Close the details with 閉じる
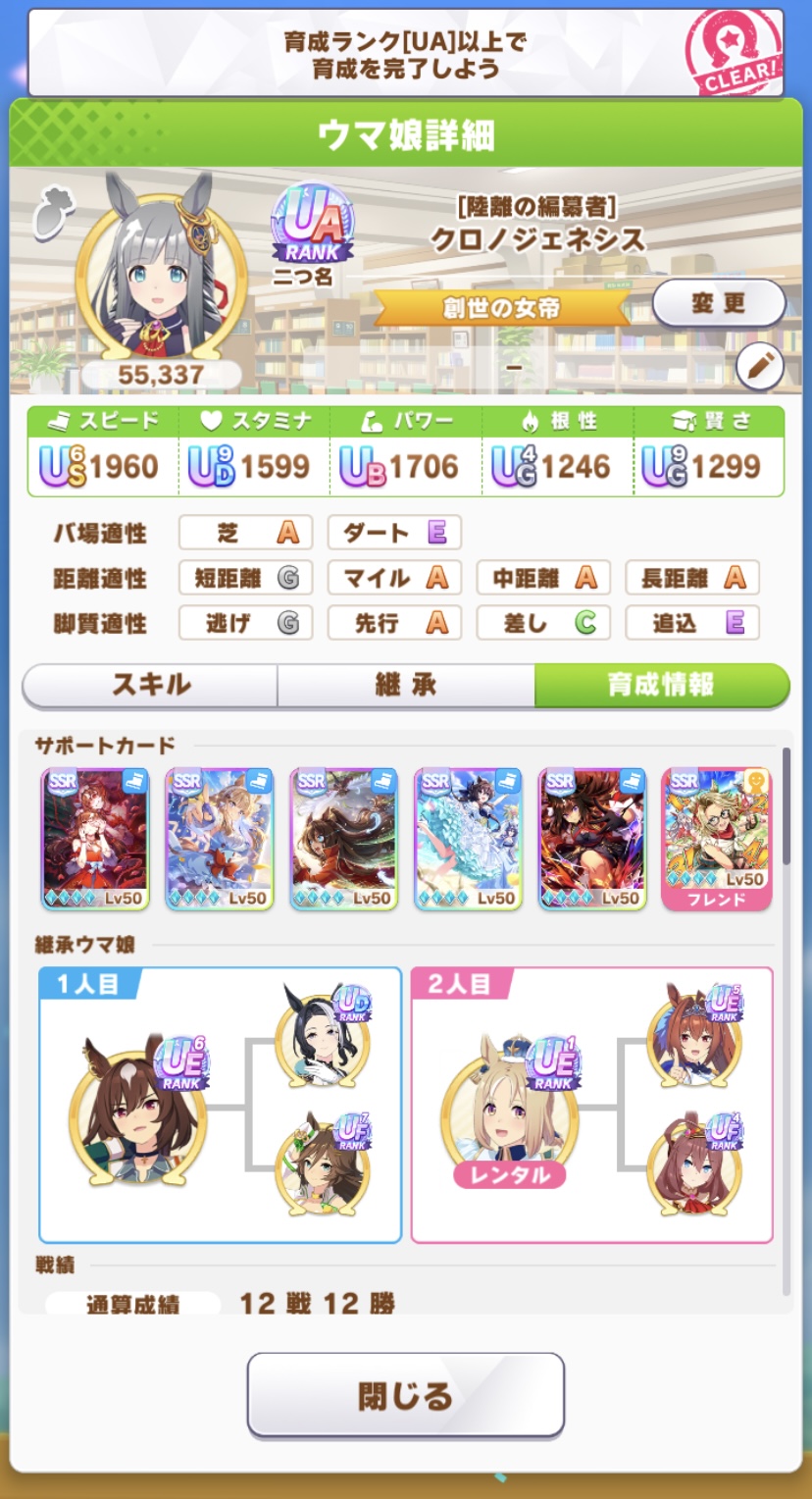812x1499 pixels. point(405,1395)
